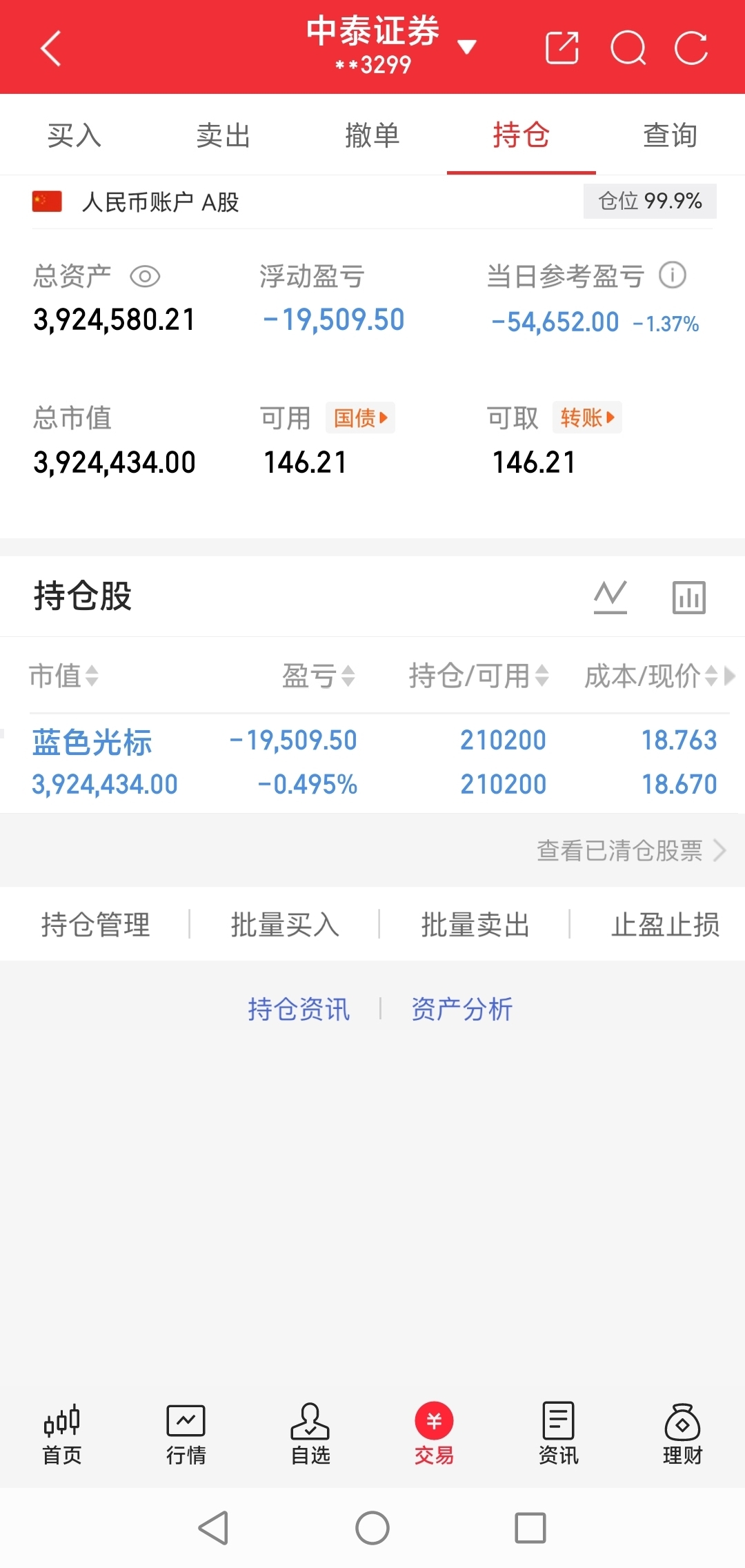Select the 查询 tab

670,135
